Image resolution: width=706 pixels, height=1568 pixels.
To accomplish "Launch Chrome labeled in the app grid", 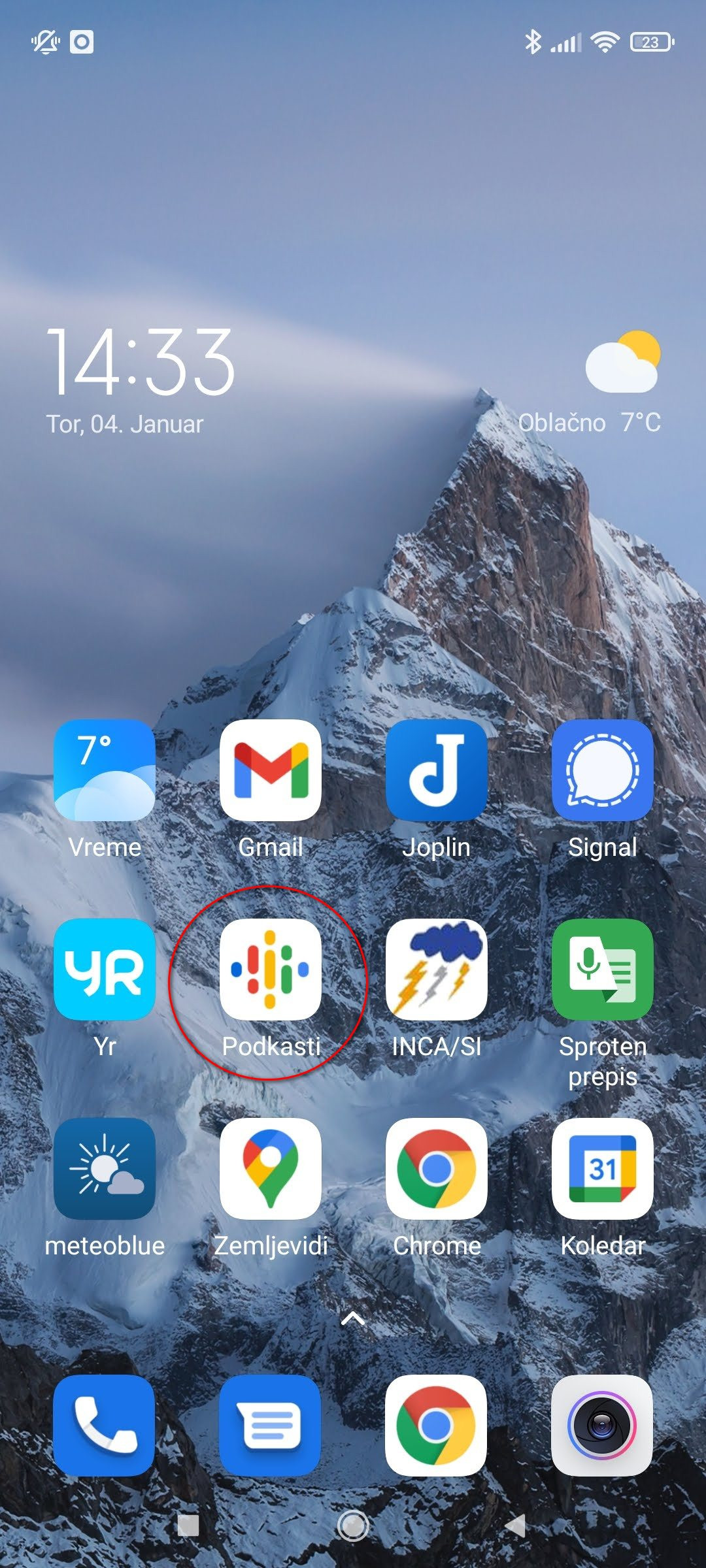I will coord(437,1168).
